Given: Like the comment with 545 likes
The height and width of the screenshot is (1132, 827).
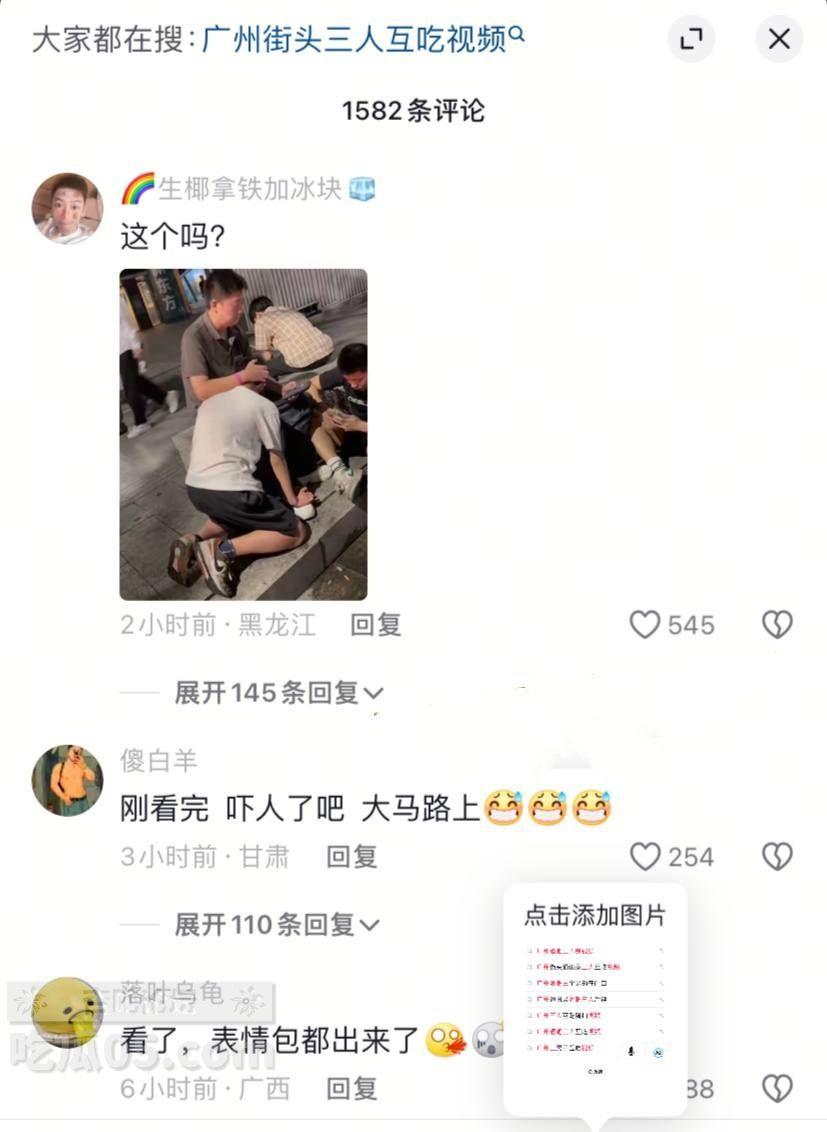Looking at the screenshot, I should click(x=646, y=625).
